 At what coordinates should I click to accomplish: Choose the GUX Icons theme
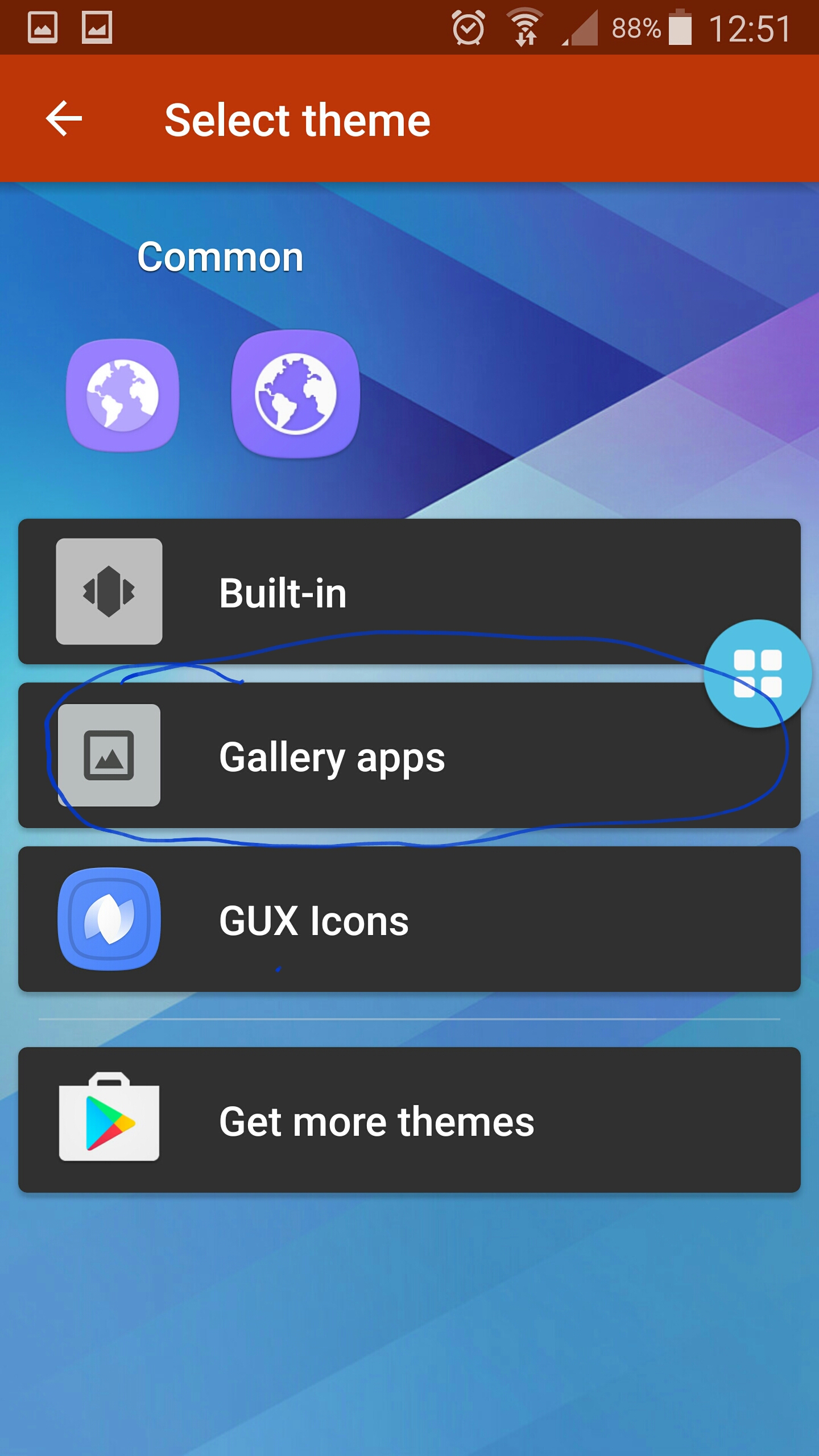tap(409, 919)
